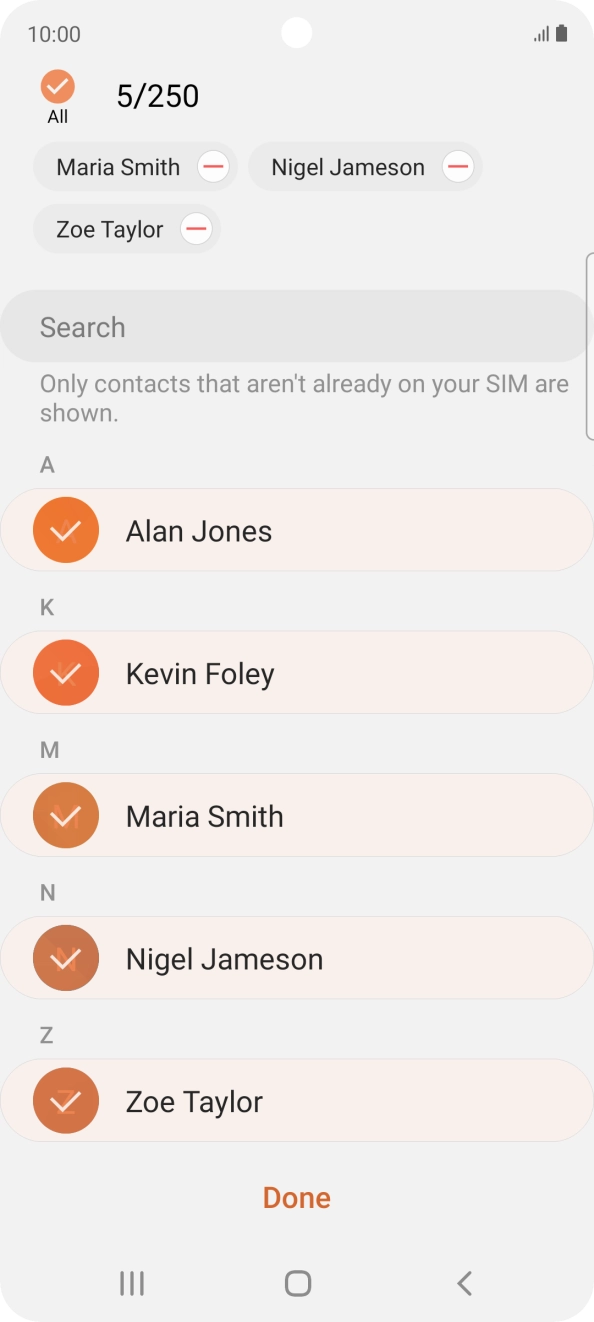594x1322 pixels.
Task: Remove Maria Smith chip from selection
Action: (213, 167)
